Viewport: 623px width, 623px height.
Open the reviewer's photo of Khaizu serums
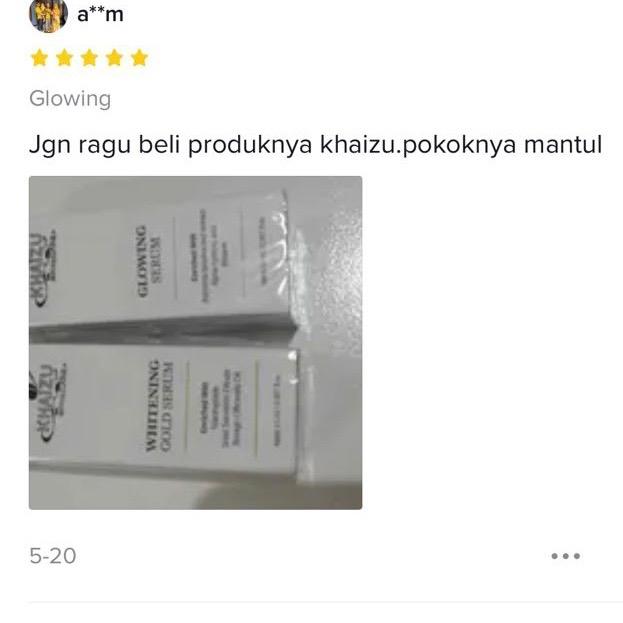tap(195, 343)
